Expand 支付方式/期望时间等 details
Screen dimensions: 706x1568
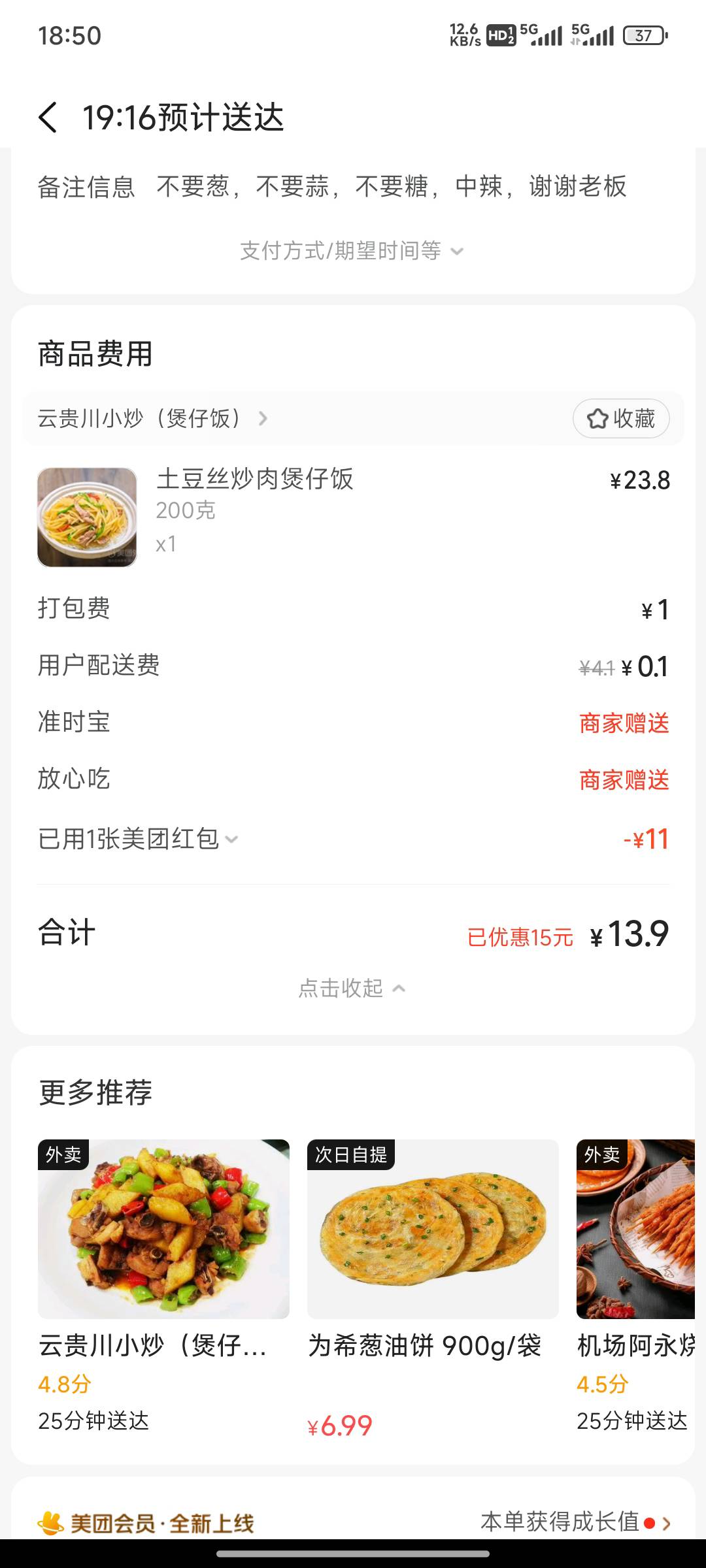352,251
